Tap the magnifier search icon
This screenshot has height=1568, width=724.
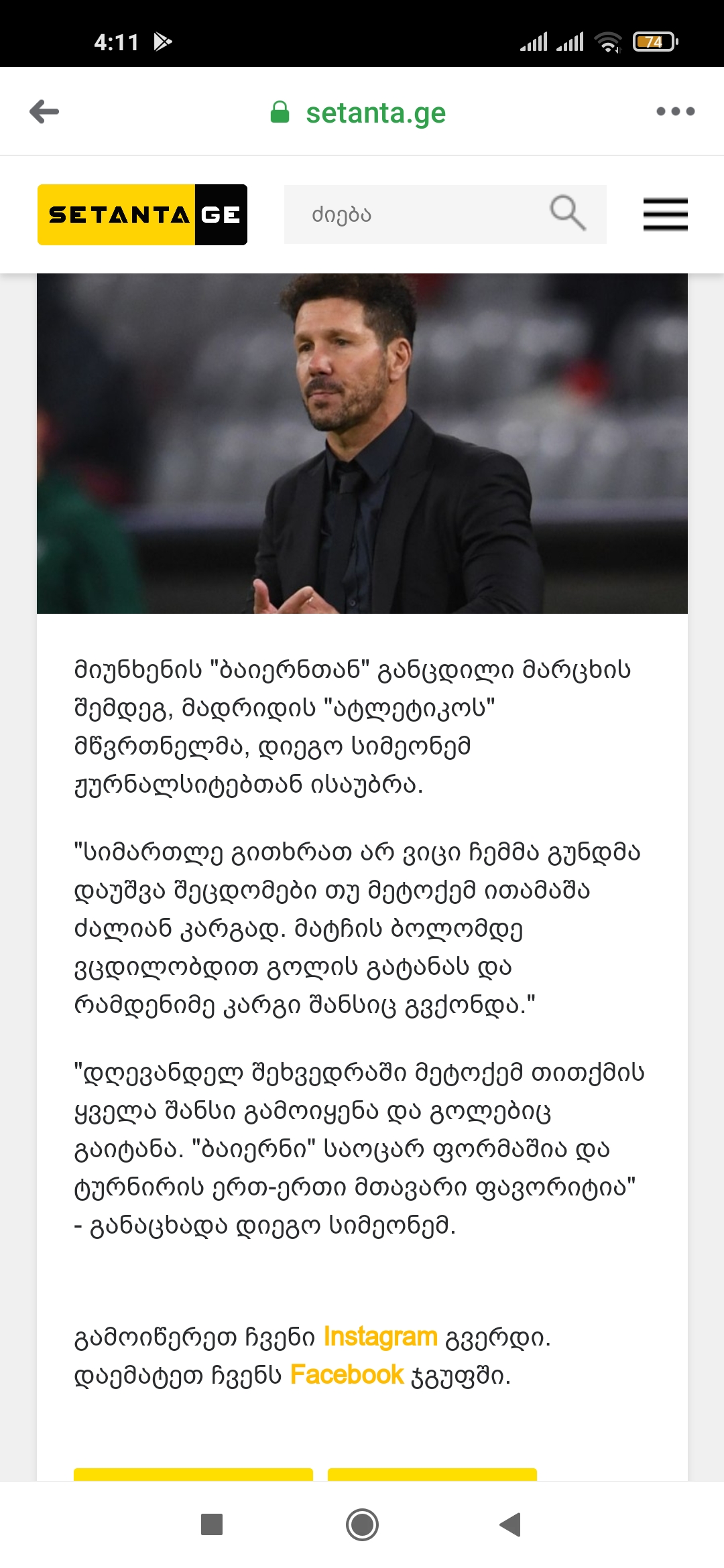pos(568,213)
